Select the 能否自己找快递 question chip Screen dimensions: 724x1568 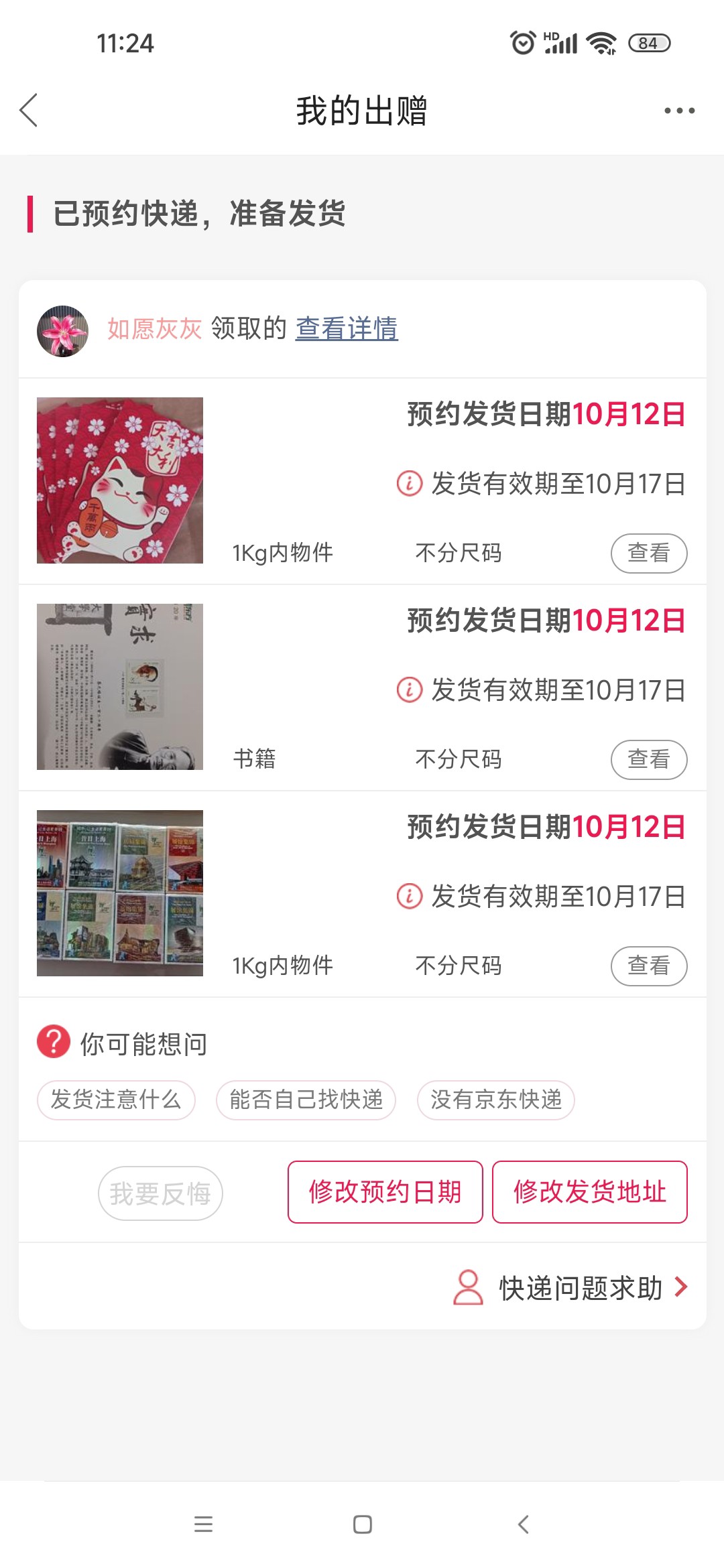coord(306,1100)
